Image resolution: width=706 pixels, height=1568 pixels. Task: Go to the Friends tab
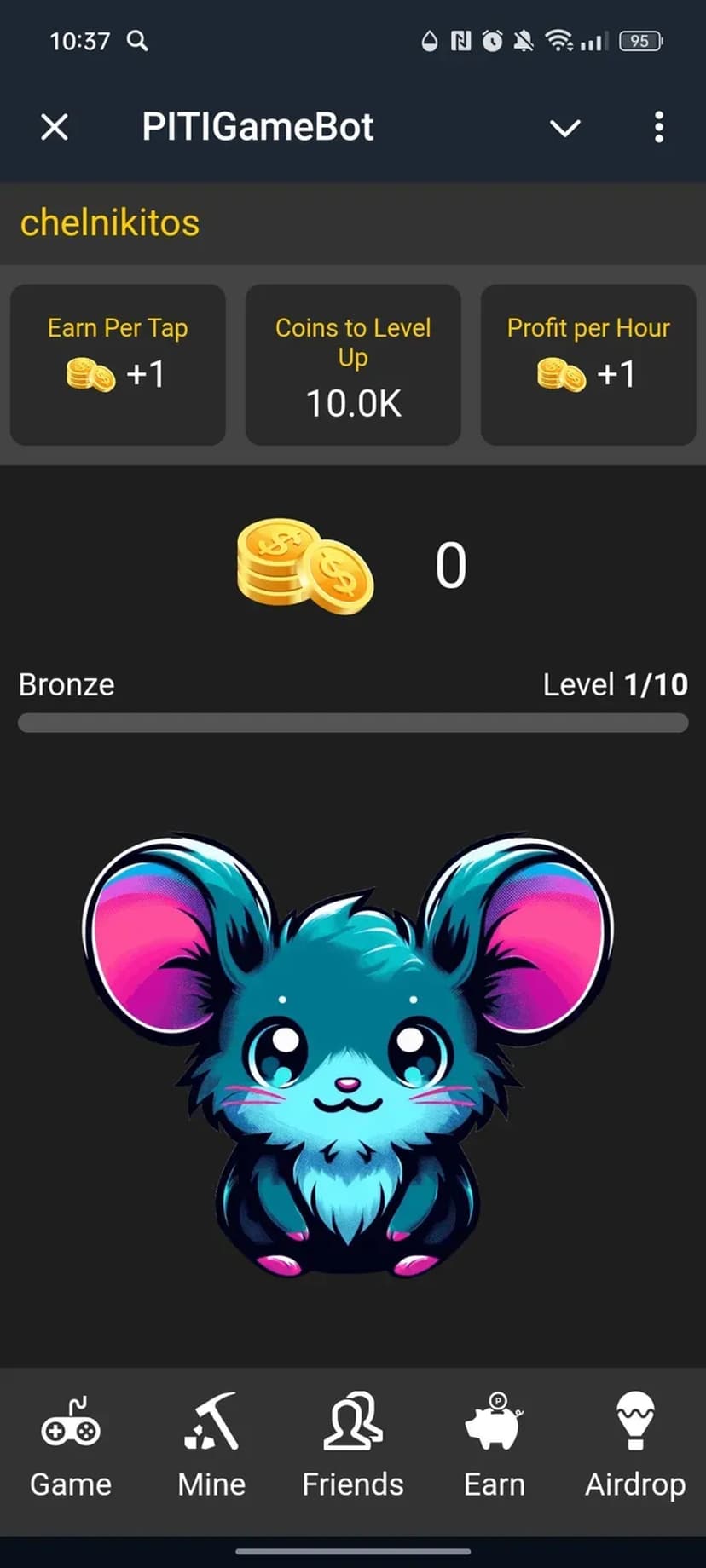click(x=353, y=1449)
